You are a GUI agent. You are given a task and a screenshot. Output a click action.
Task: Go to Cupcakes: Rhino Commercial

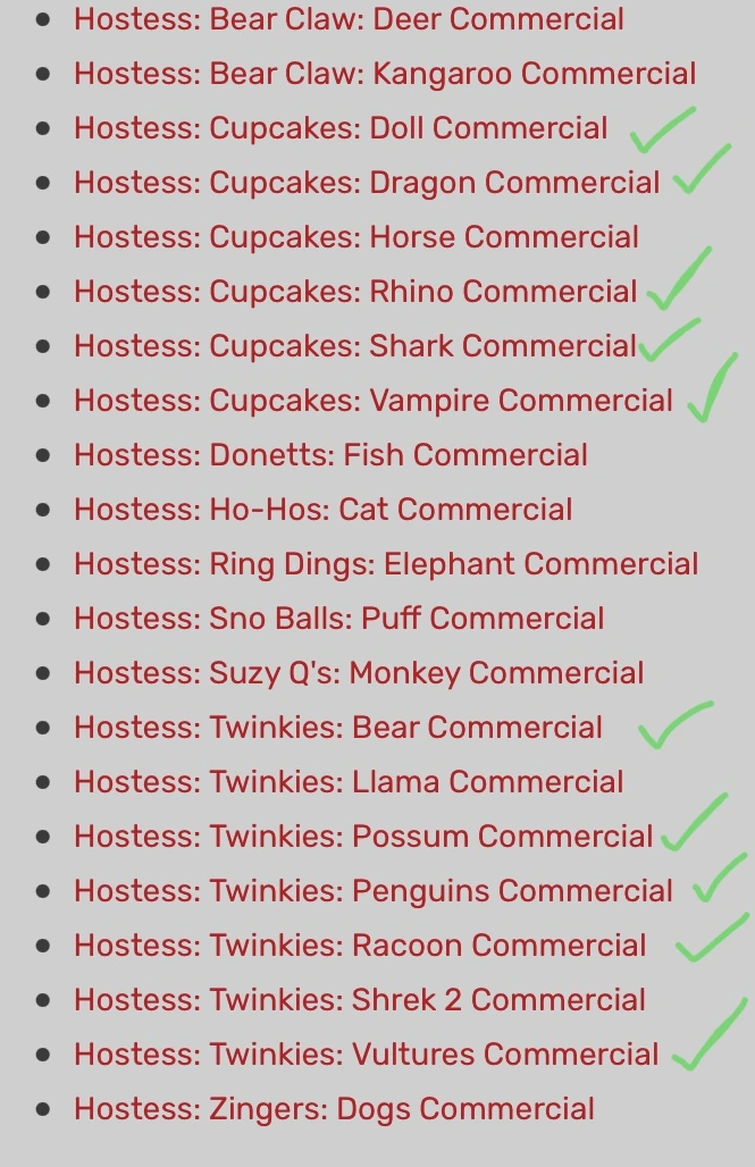click(x=355, y=291)
